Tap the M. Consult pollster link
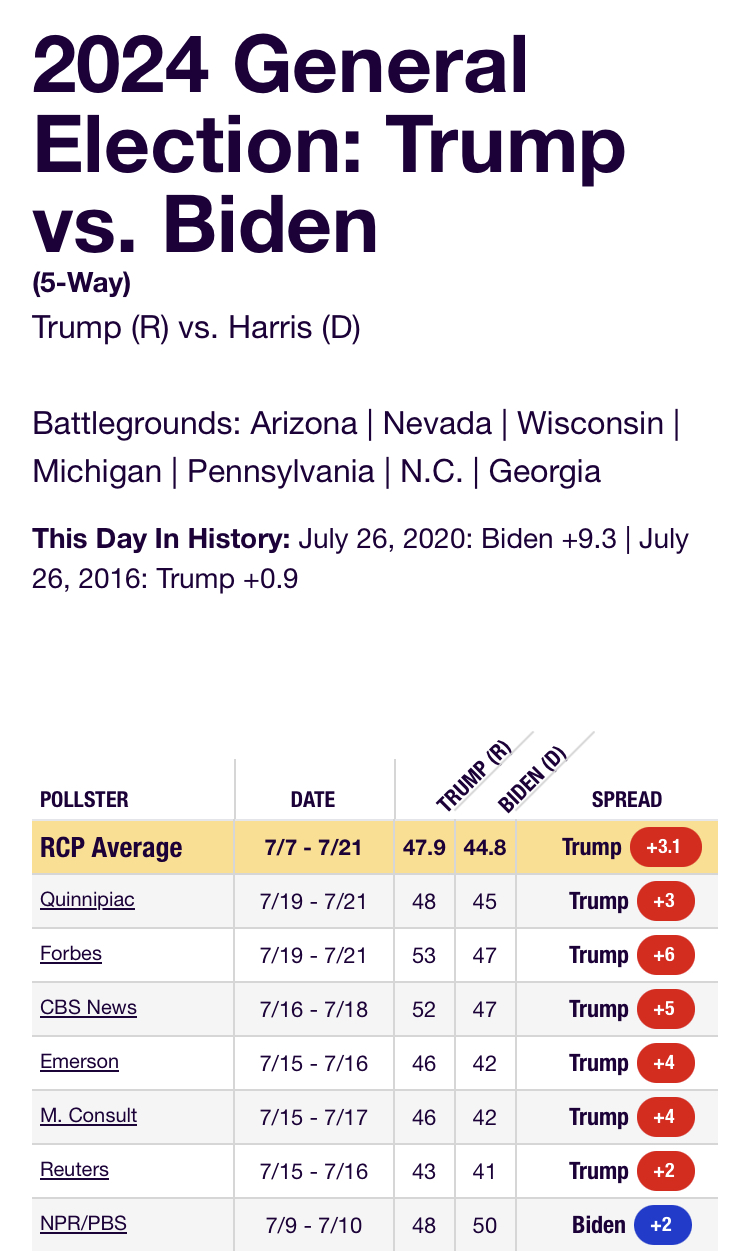This screenshot has height=1251, width=750. tap(88, 1116)
